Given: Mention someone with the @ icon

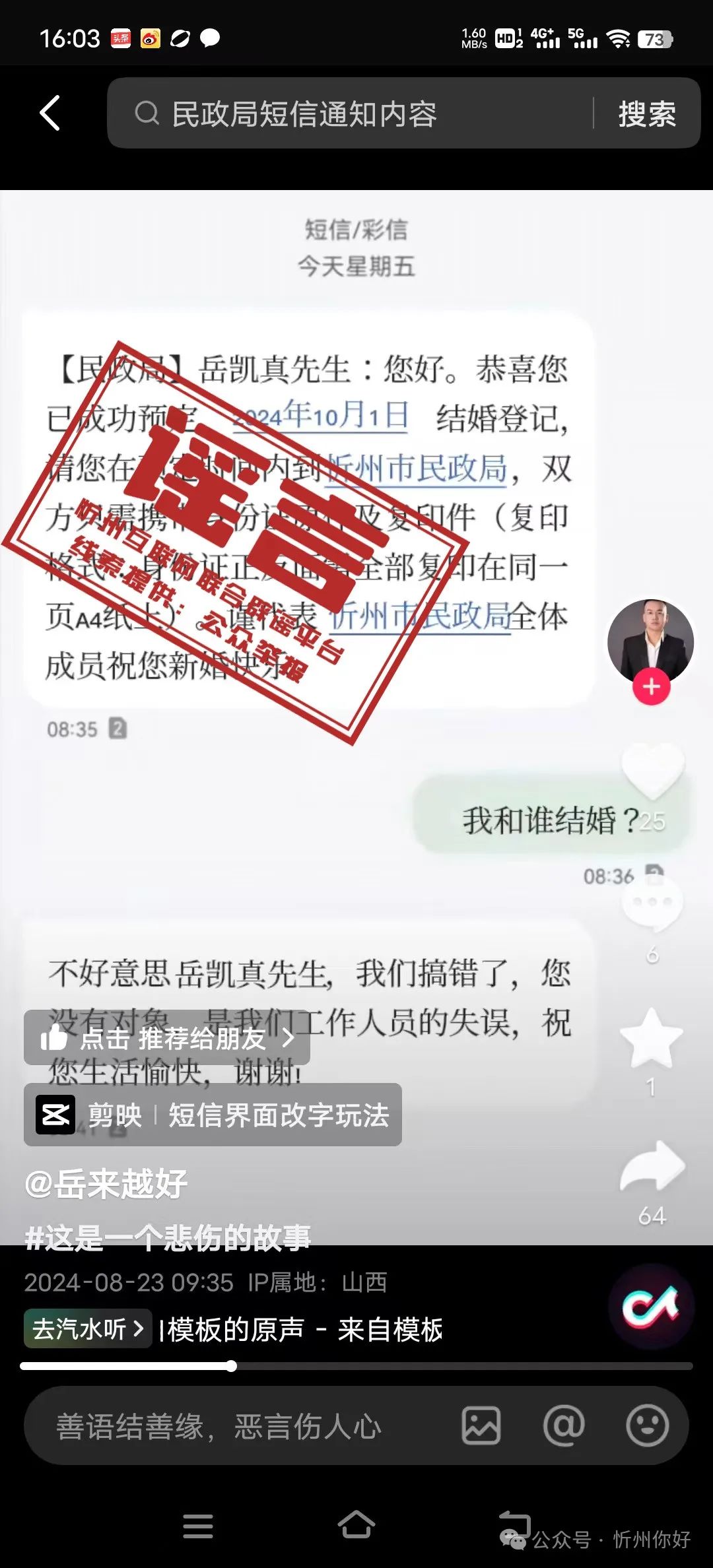Looking at the screenshot, I should [564, 1426].
